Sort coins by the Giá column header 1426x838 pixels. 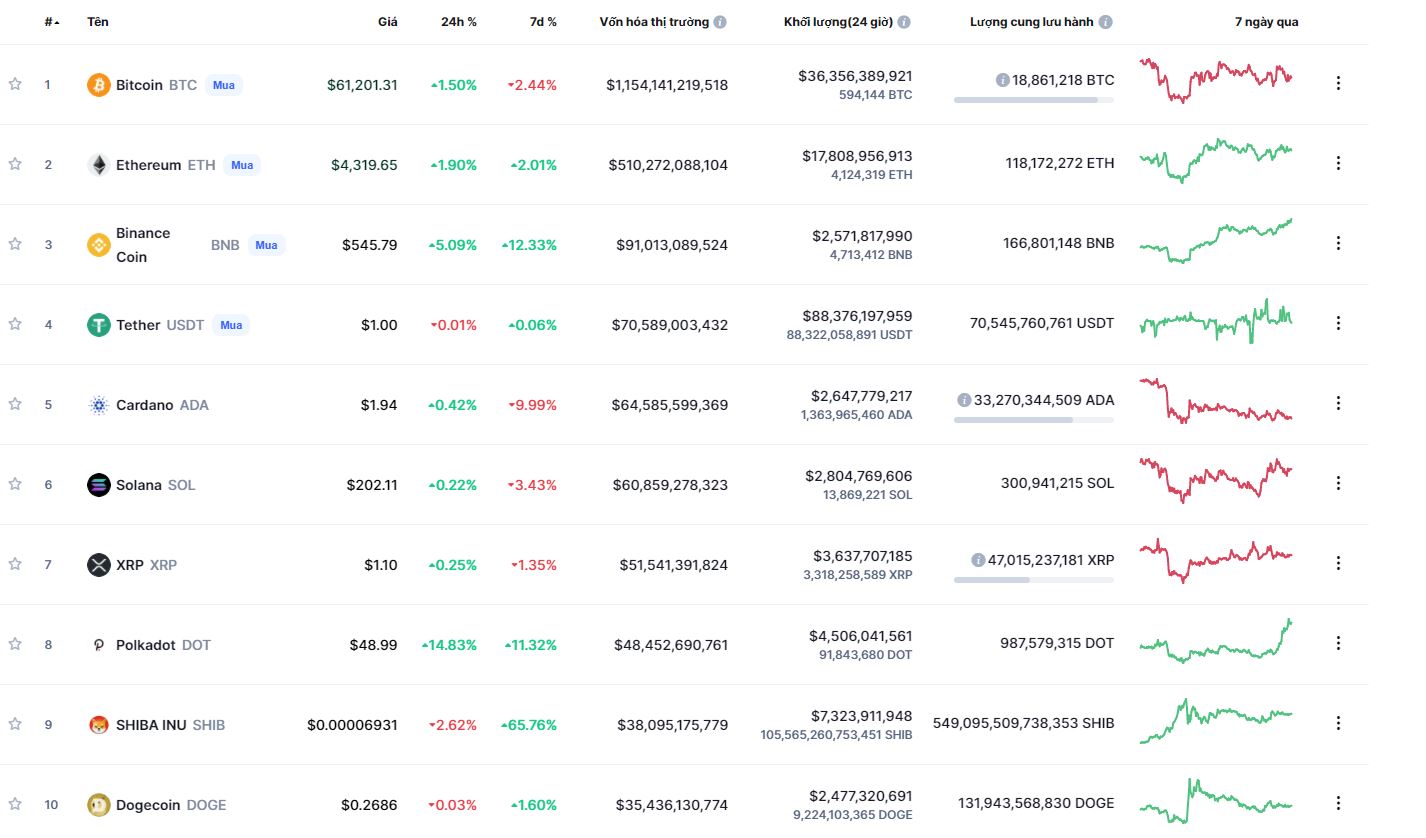pyautogui.click(x=387, y=22)
